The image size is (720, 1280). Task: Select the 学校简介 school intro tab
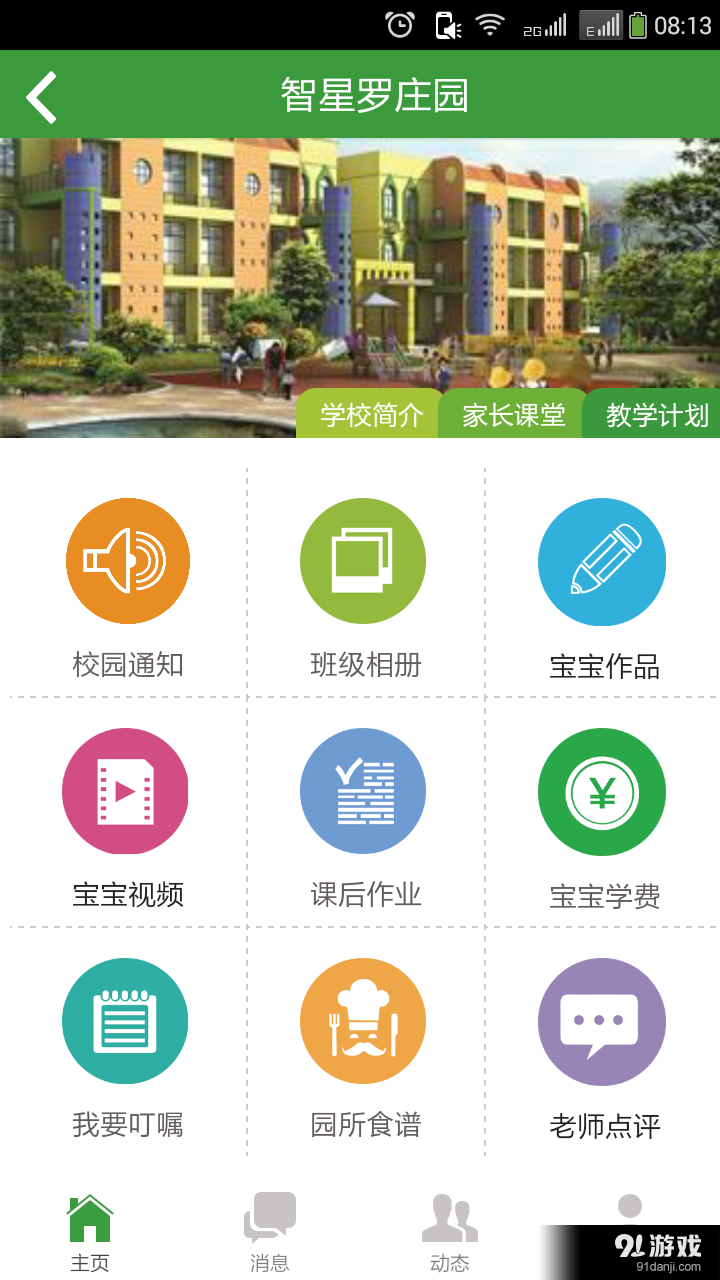370,413
